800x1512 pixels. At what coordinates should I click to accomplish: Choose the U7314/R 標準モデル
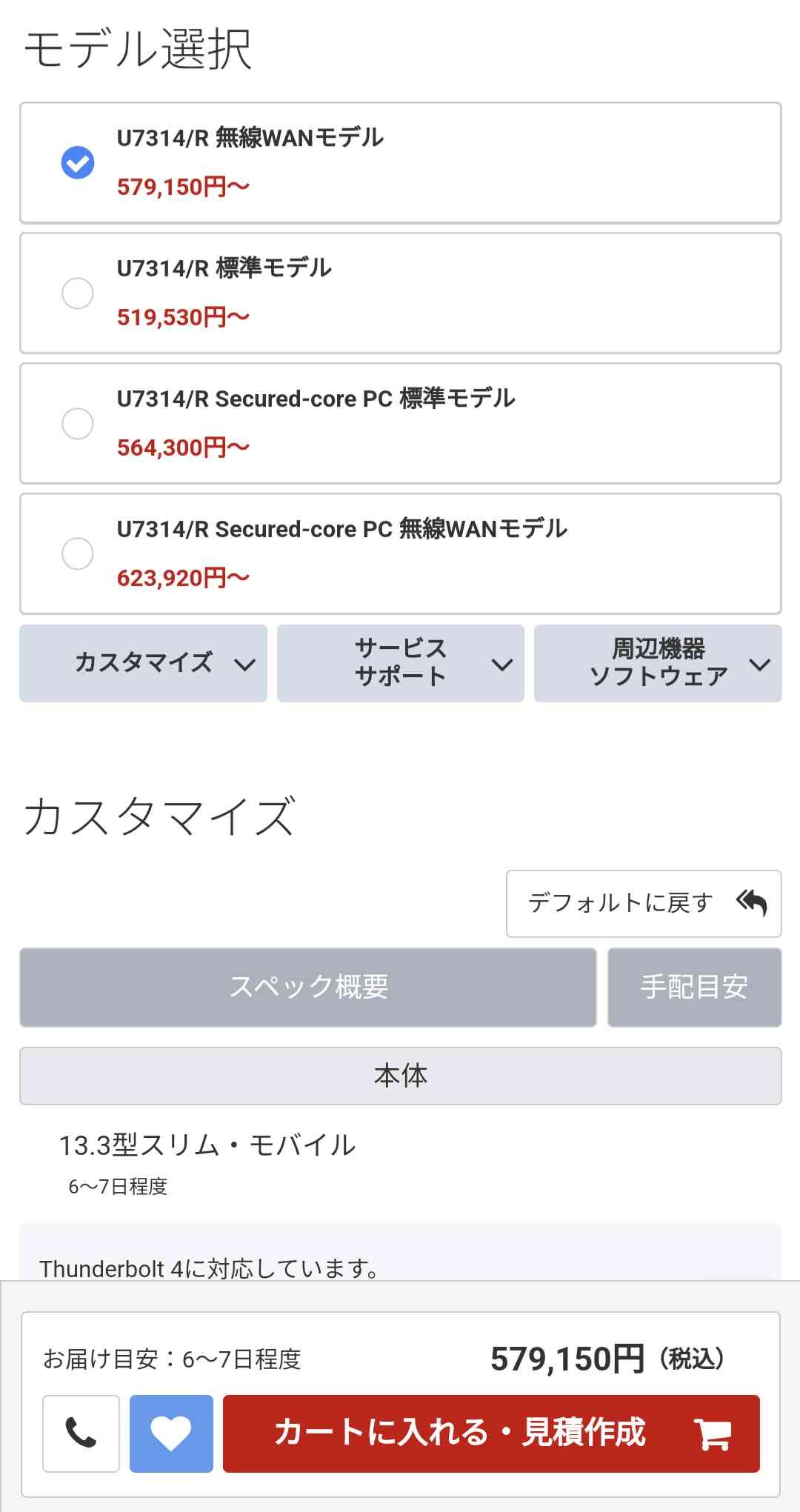pos(78,293)
